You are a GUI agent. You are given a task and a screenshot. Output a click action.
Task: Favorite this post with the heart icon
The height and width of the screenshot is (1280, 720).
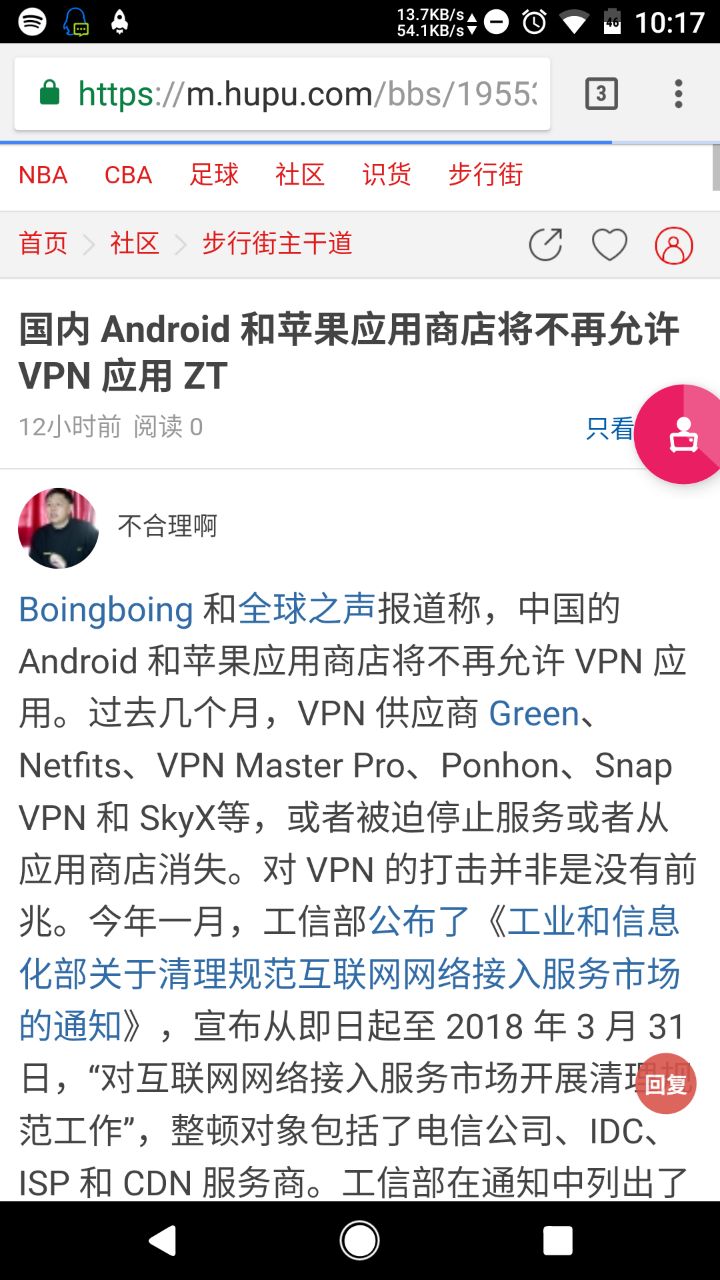tap(609, 245)
